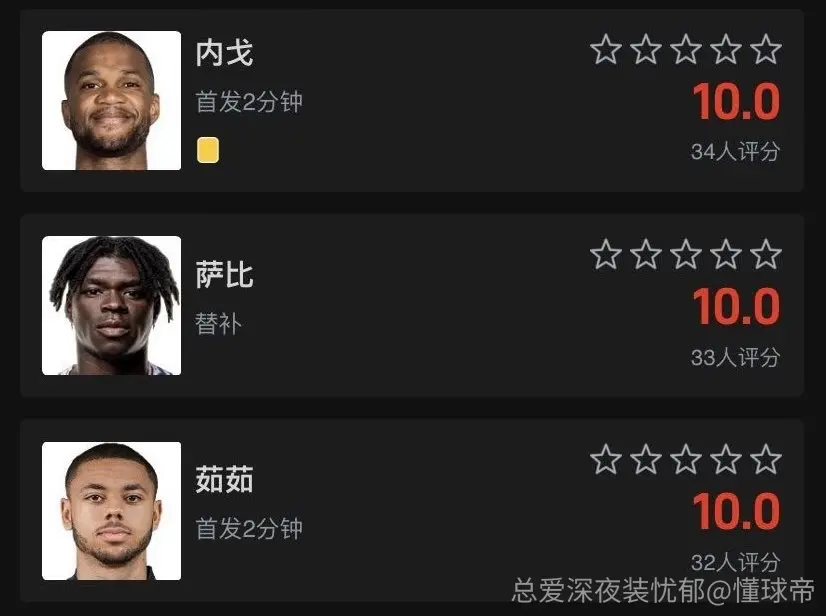Rate 茹茹 five stars
The width and height of the screenshot is (826, 616).
(765, 459)
